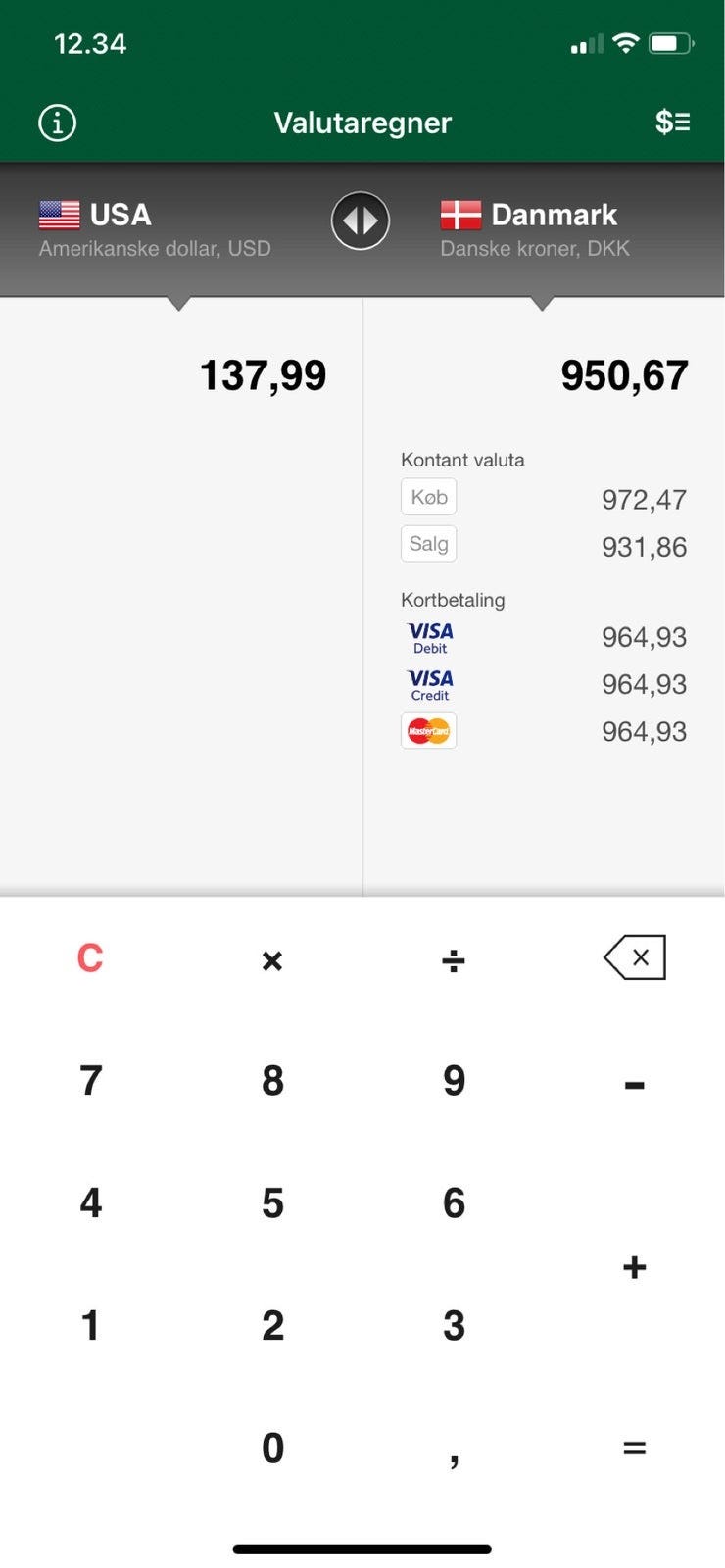The width and height of the screenshot is (725, 1568).
Task: Open the exchange rates list icon
Action: coord(672,122)
